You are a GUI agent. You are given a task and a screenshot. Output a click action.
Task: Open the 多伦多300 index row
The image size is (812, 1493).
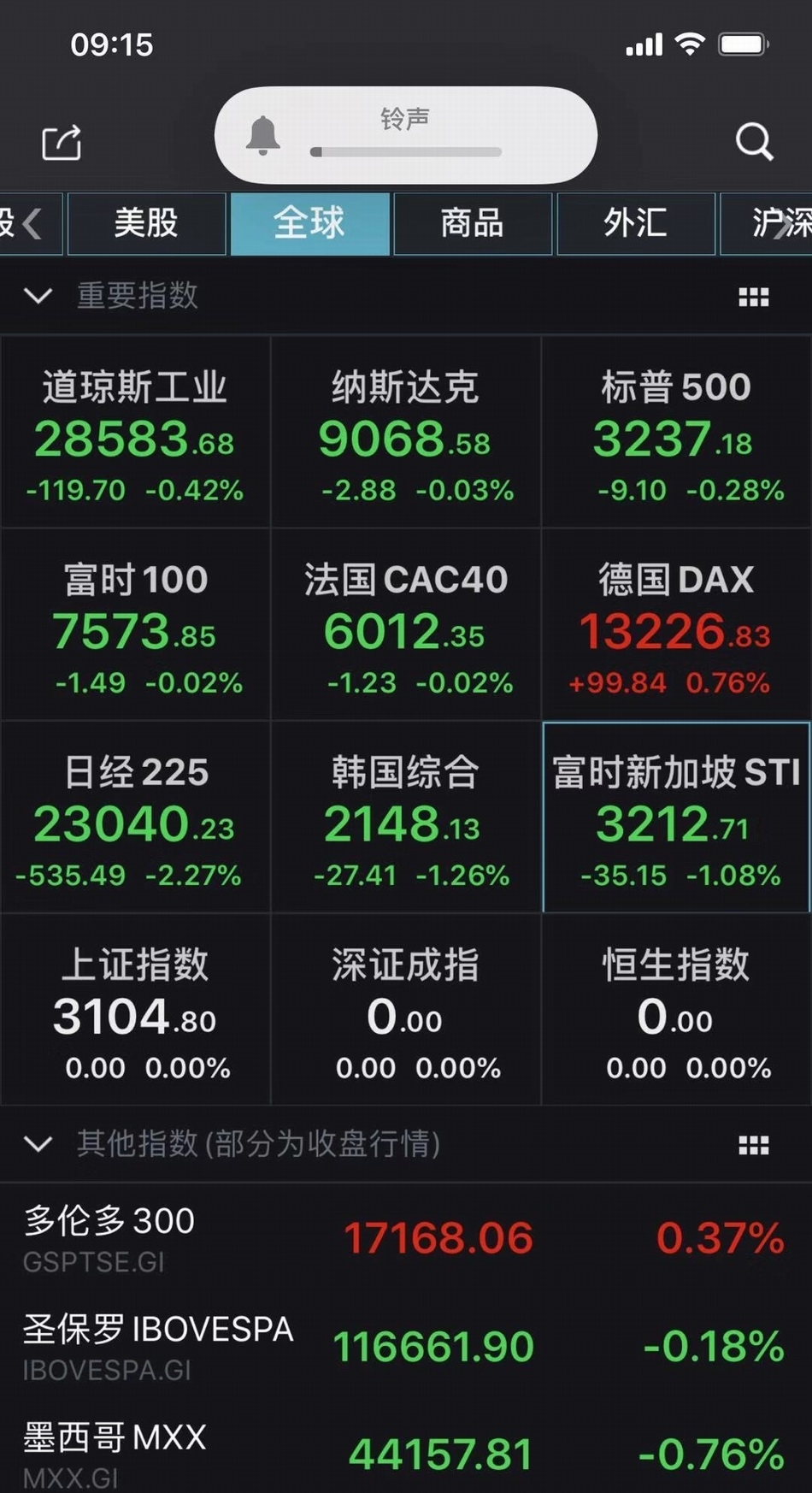[406, 1236]
